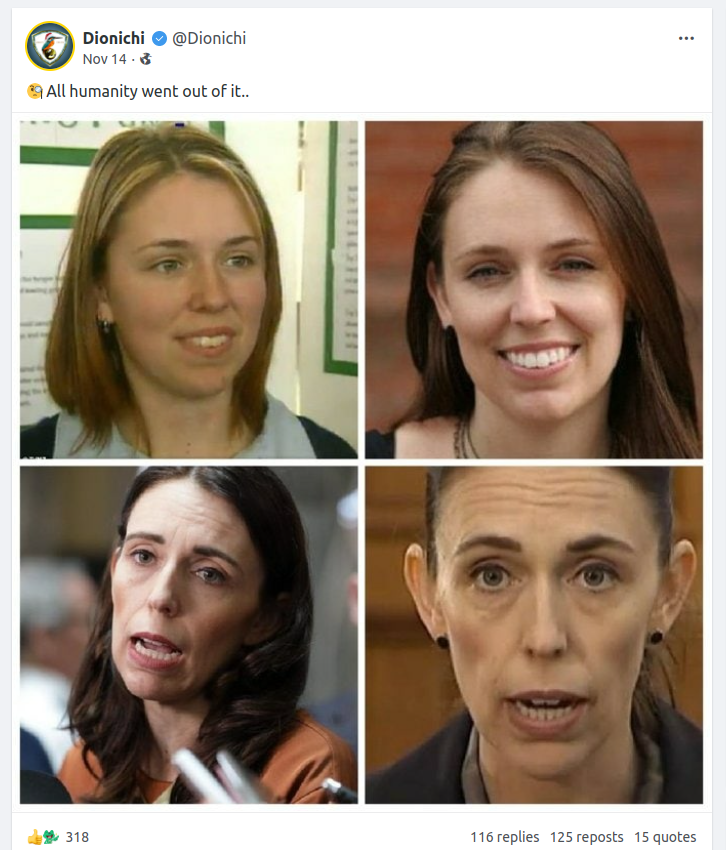View the 15 quotes

coord(665,837)
